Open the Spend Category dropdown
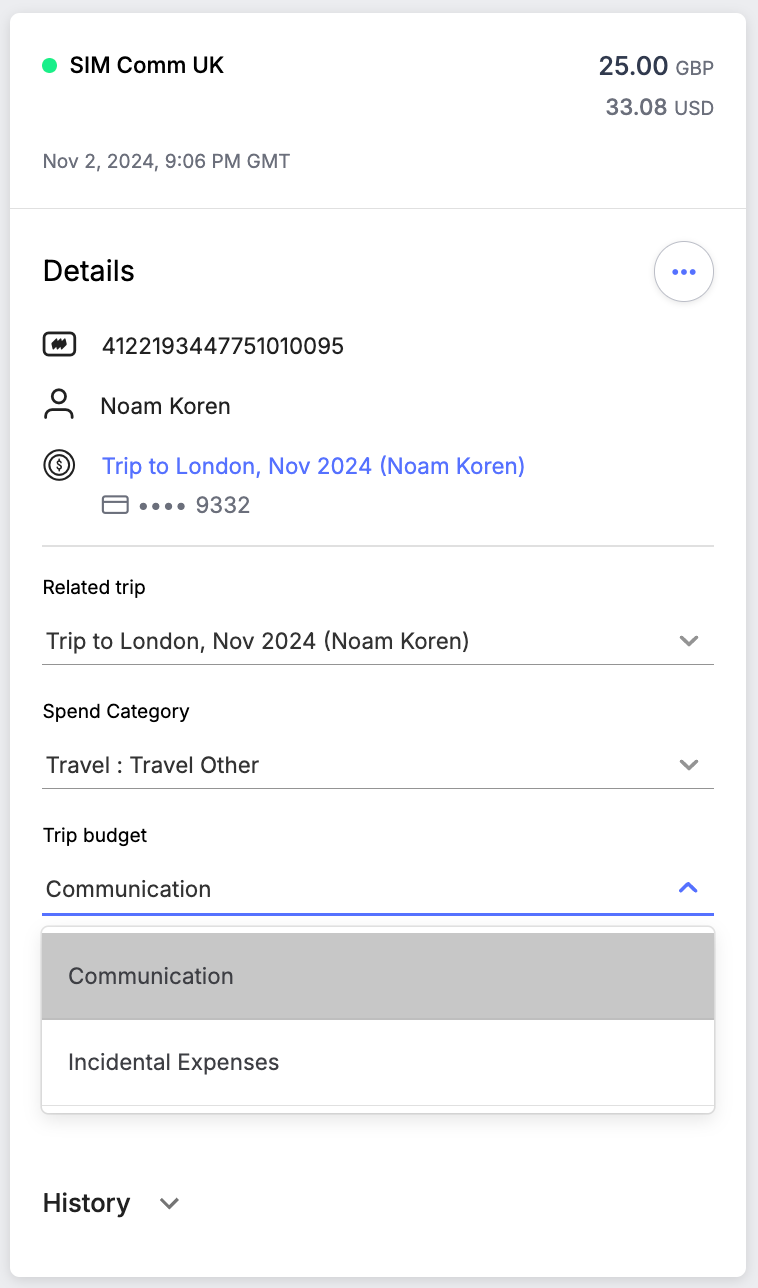The height and width of the screenshot is (1288, 758). 378,765
